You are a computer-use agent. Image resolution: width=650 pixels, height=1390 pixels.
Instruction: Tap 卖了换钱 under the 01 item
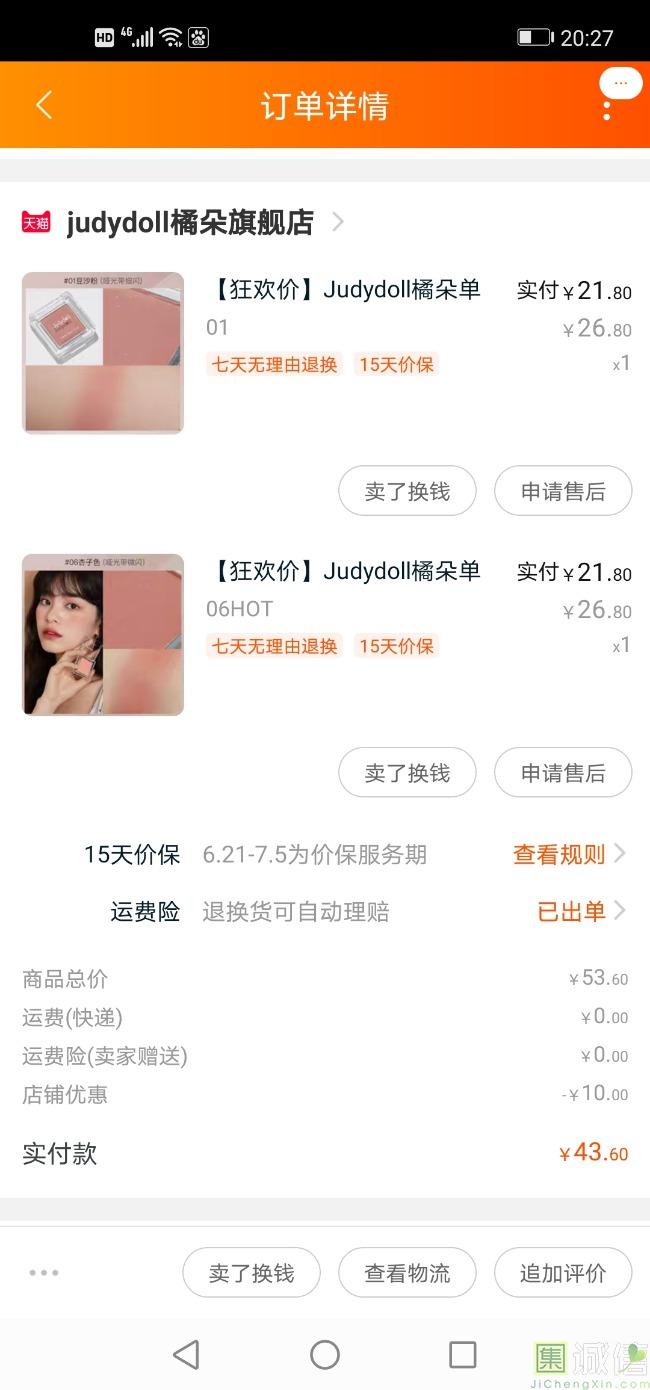coord(407,491)
